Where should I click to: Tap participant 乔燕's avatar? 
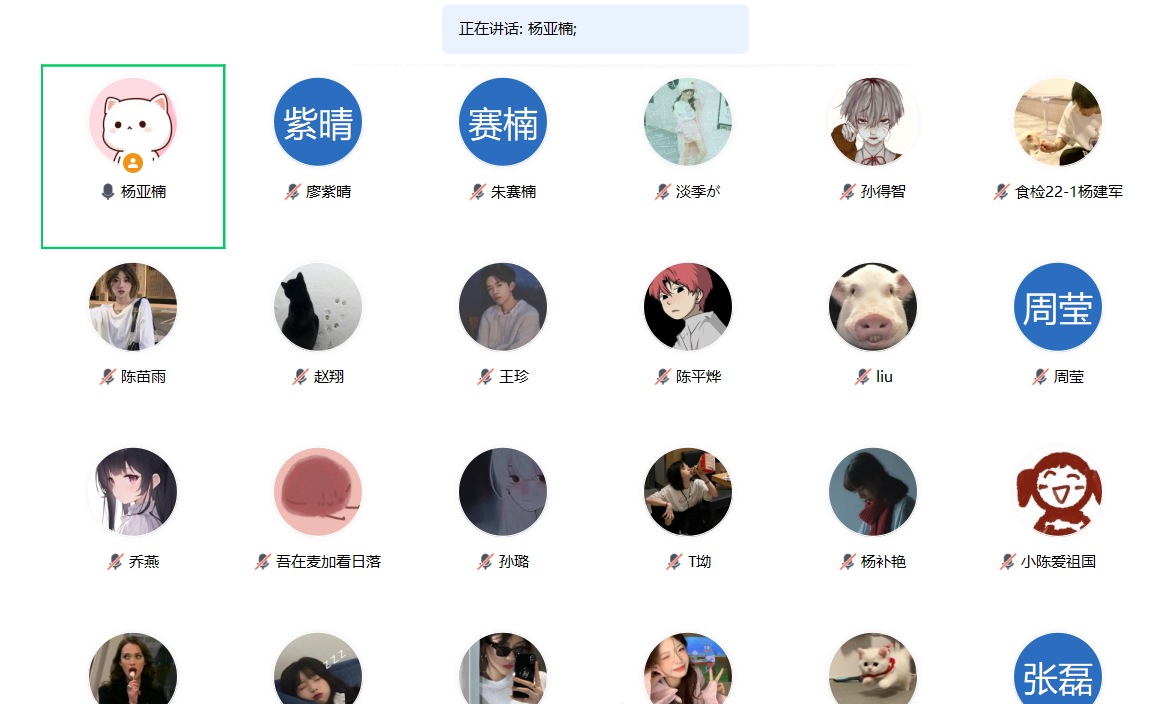tap(133, 492)
